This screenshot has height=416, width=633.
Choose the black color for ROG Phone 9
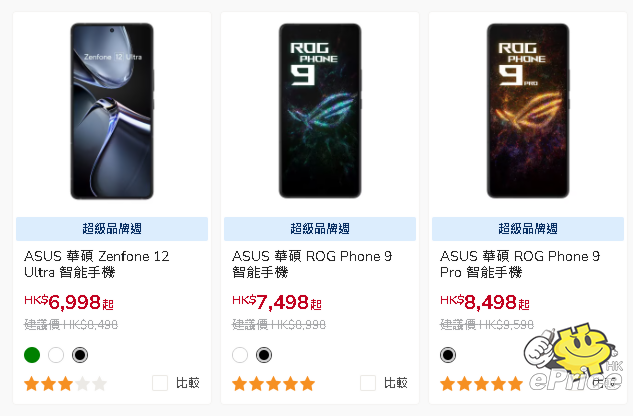[x=264, y=355]
